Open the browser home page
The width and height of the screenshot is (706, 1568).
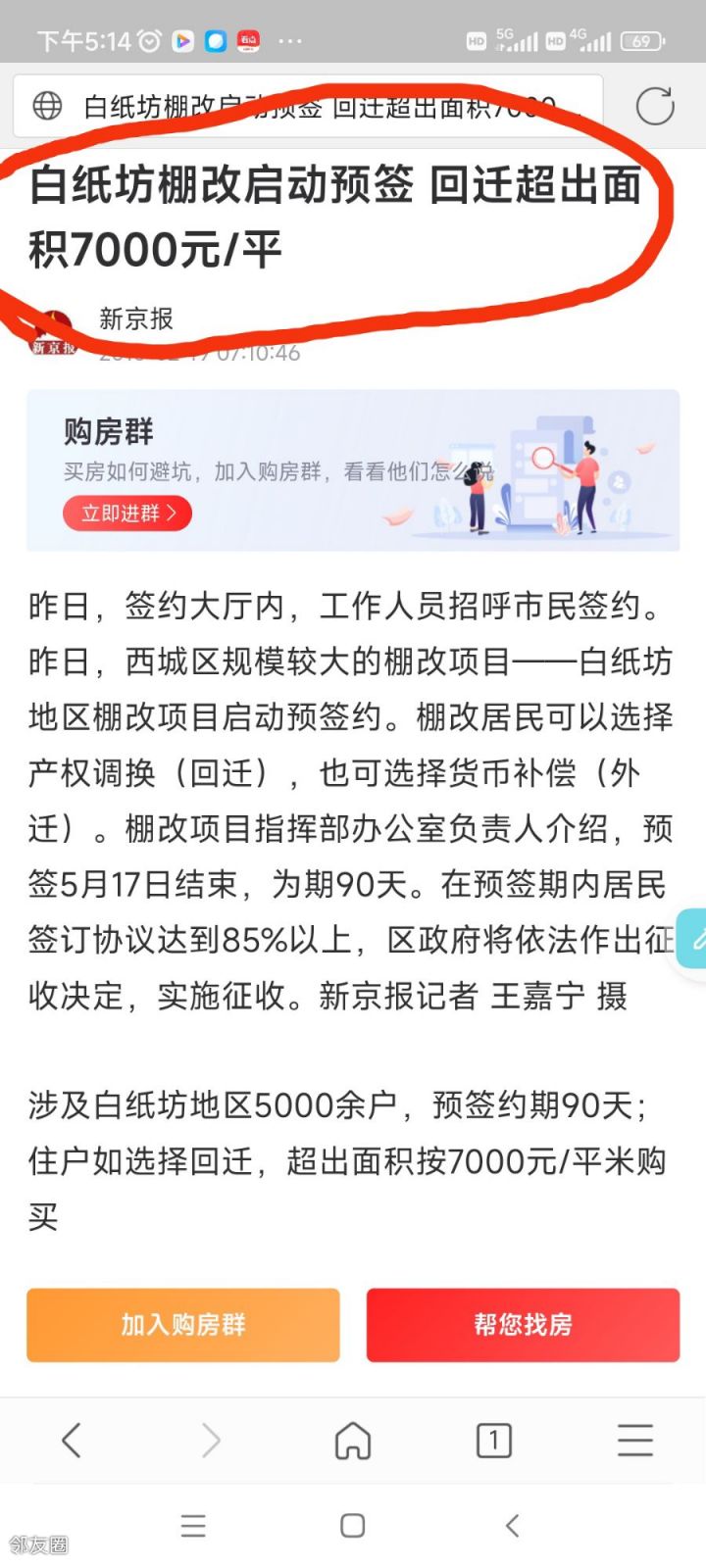tap(353, 1441)
